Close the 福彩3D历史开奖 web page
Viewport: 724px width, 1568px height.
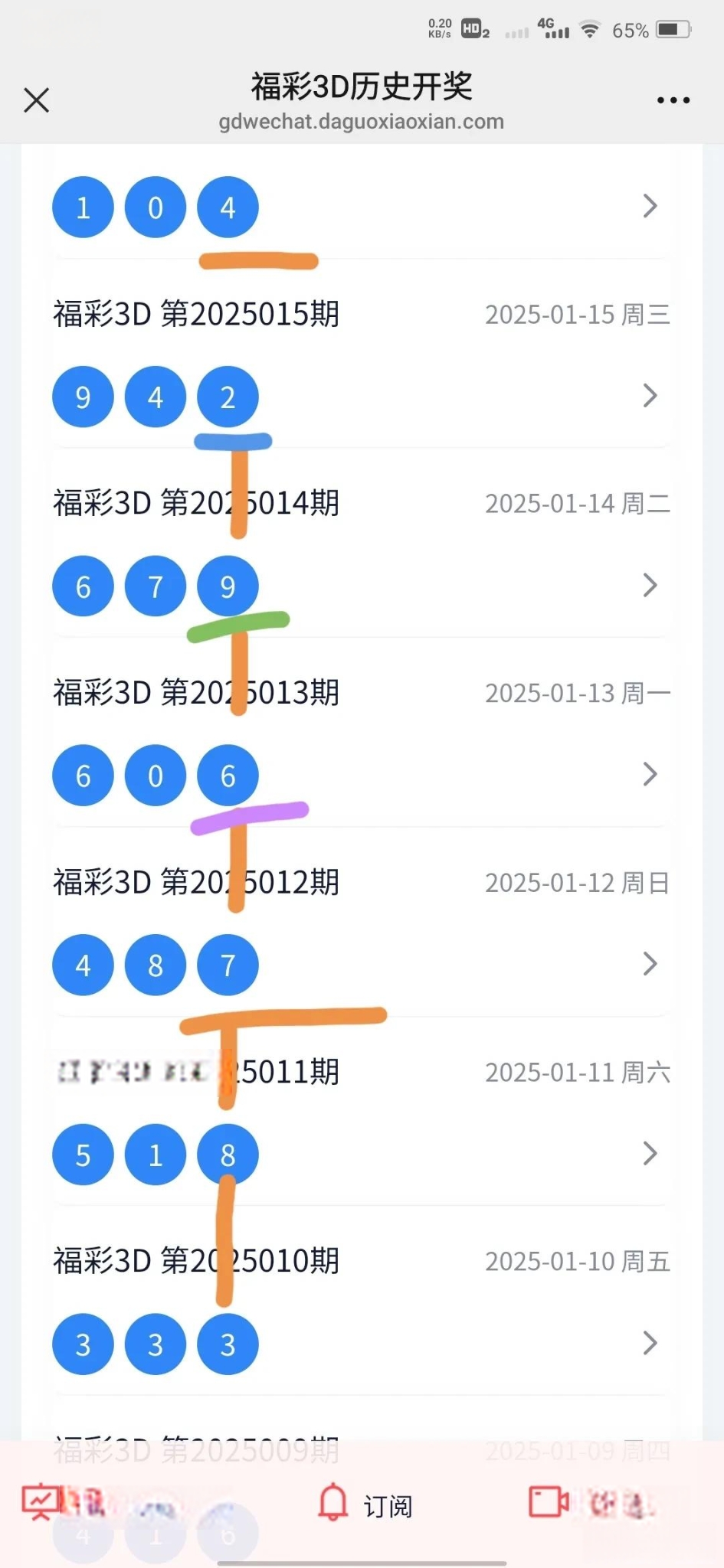point(36,100)
